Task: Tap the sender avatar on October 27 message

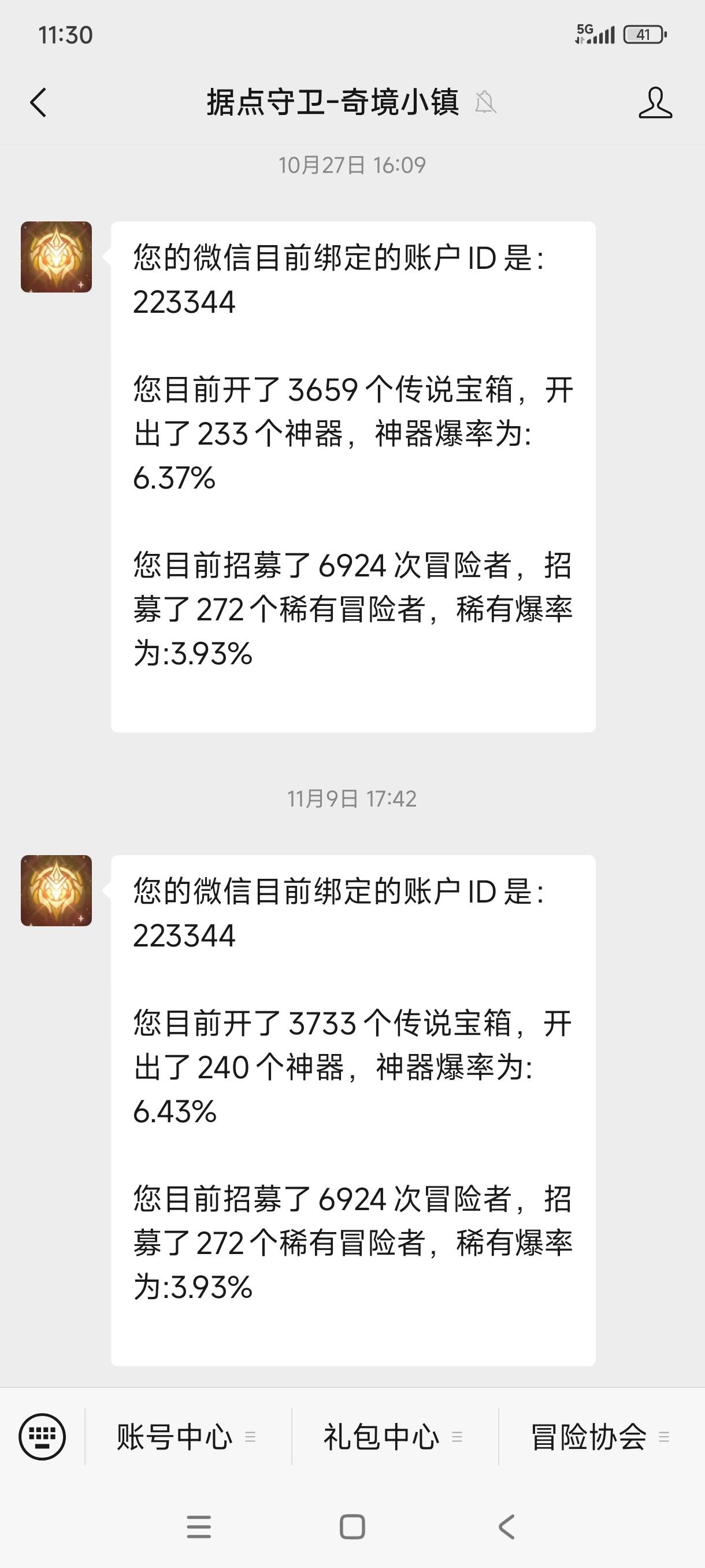Action: pos(56,257)
